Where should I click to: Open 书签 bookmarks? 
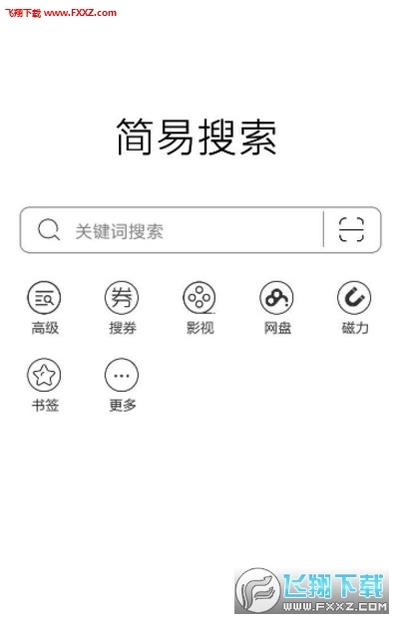pyautogui.click(x=44, y=385)
